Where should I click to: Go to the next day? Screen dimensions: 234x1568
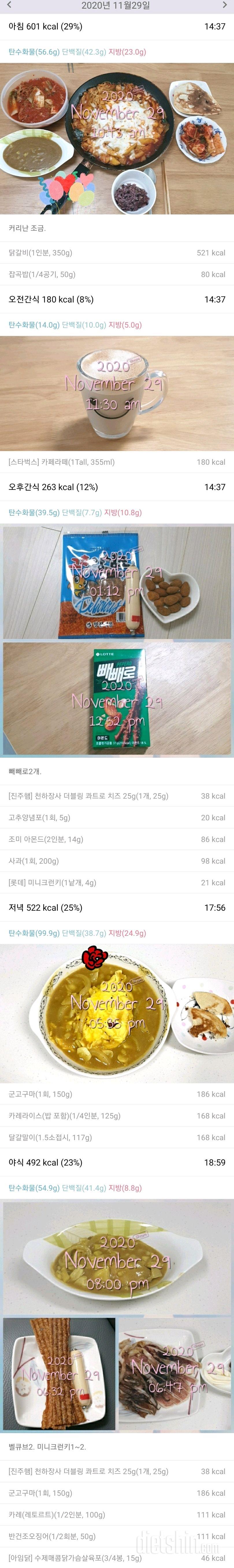click(x=225, y=5)
